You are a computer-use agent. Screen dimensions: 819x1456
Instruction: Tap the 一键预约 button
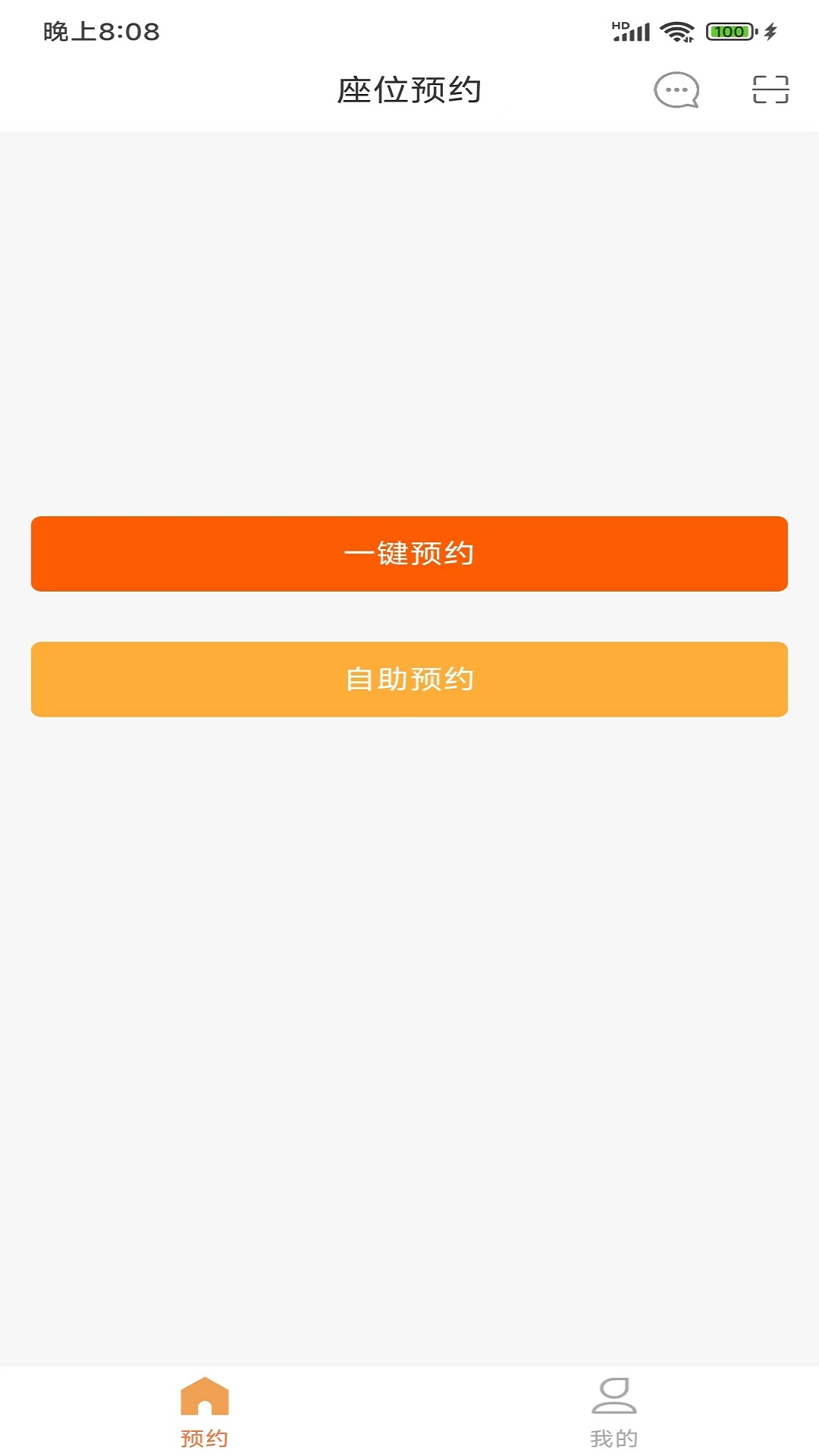[409, 554]
